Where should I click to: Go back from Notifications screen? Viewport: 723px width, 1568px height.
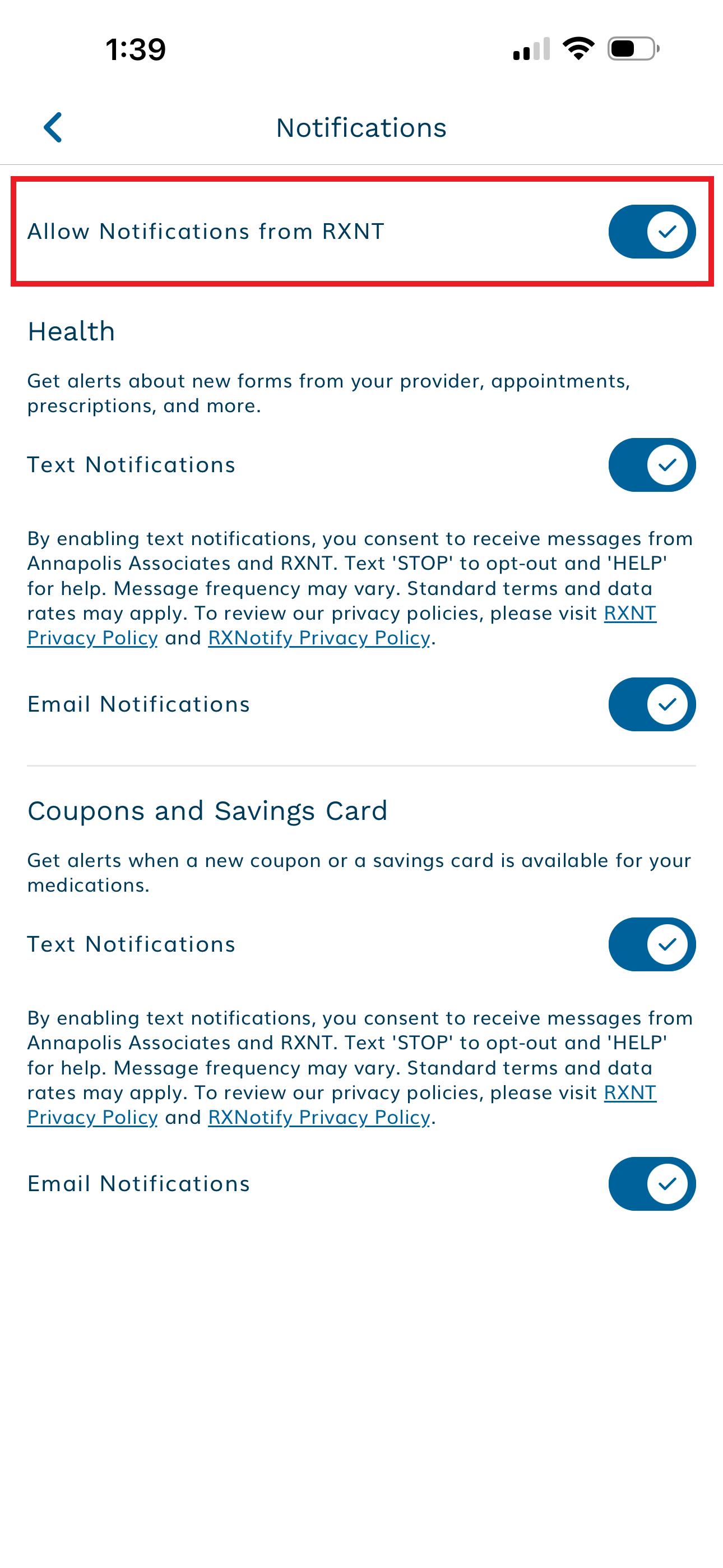(x=54, y=127)
